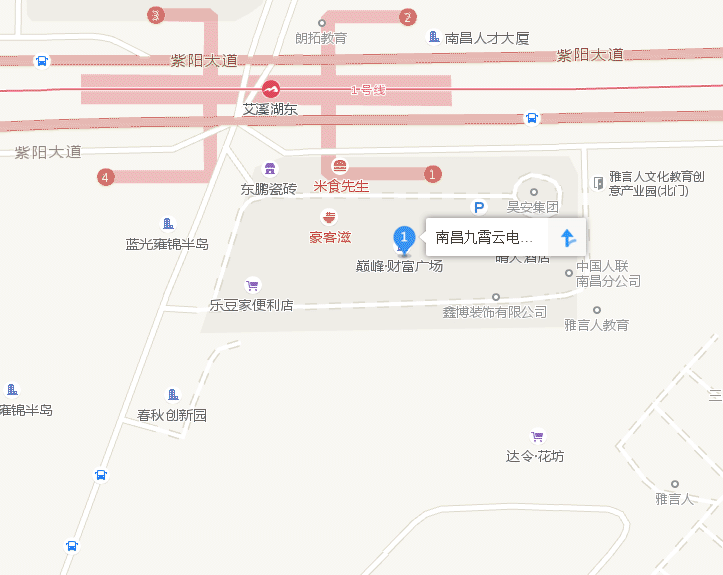Image resolution: width=723 pixels, height=575 pixels.
Task: Tap the parking P icon near 昊安集团
Action: [x=479, y=207]
